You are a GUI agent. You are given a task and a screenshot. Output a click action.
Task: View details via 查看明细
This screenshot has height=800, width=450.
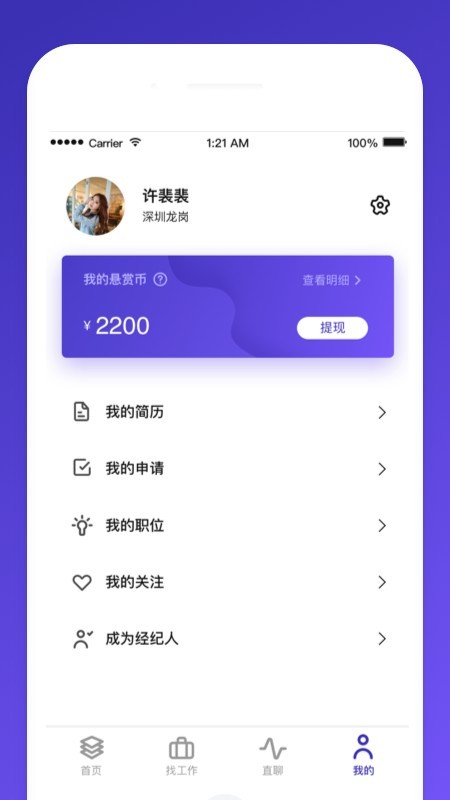(332, 280)
